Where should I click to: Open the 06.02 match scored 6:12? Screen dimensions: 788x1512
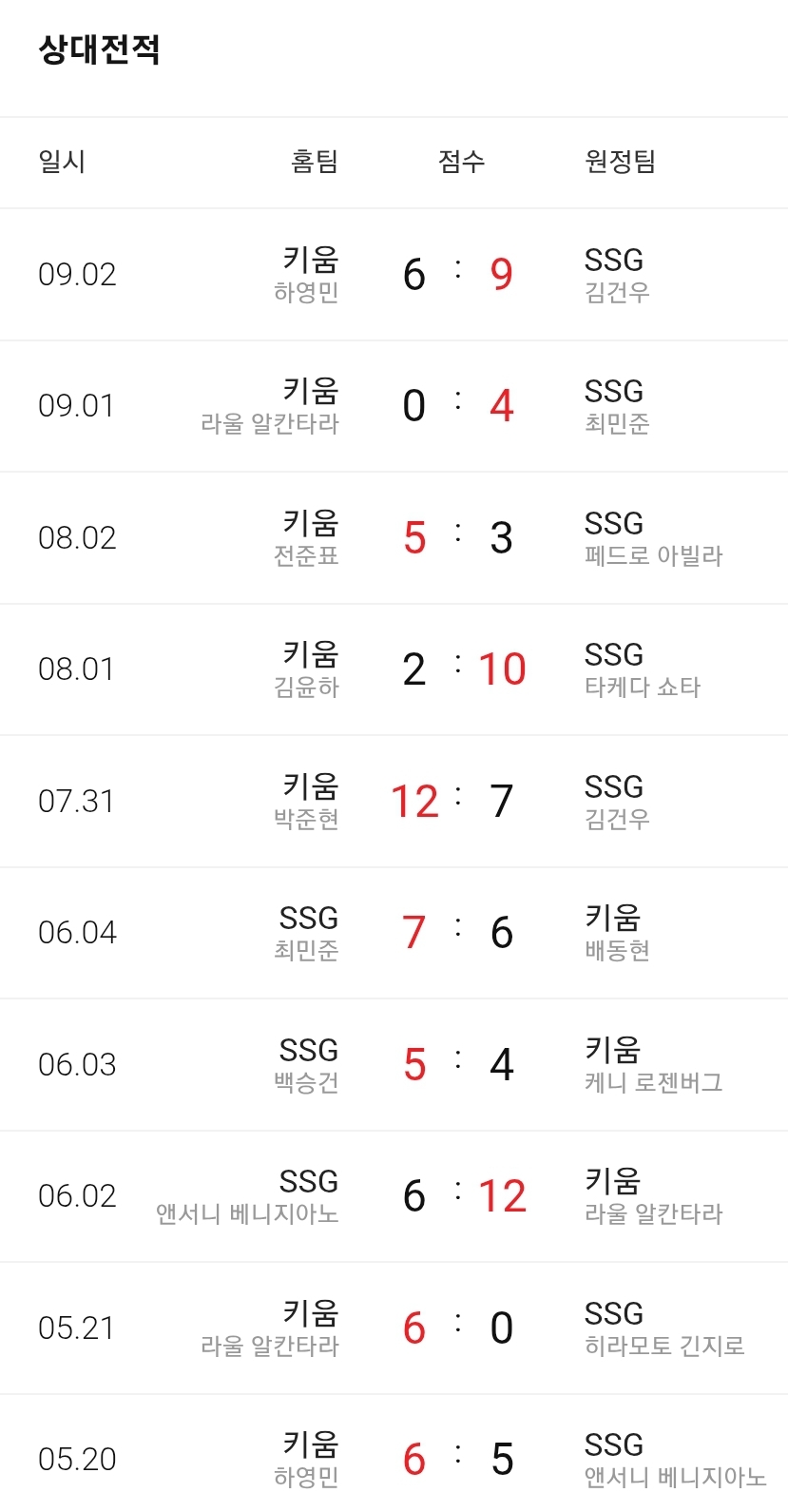click(x=394, y=1196)
